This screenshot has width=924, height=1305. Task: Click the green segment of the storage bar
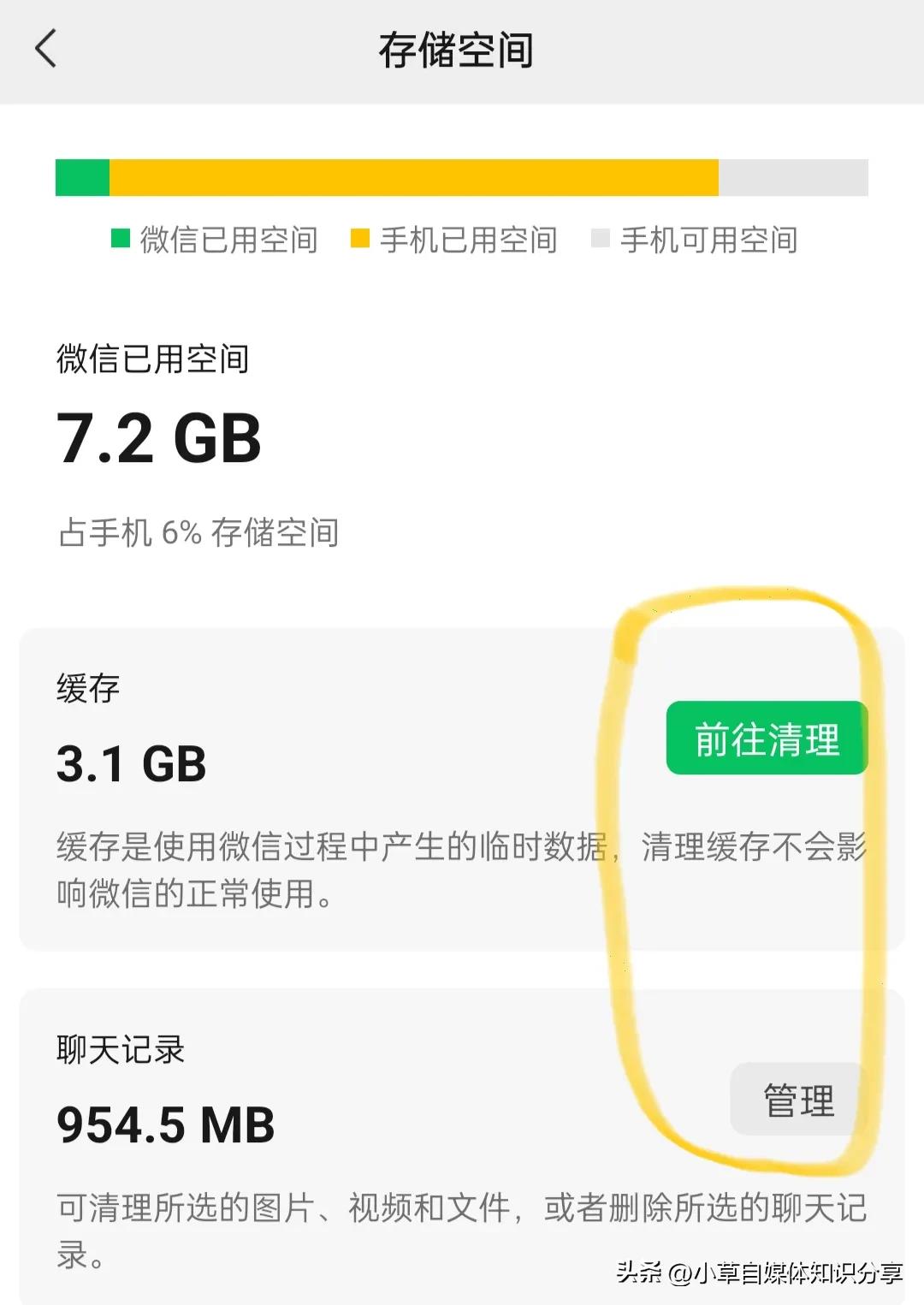coord(83,177)
